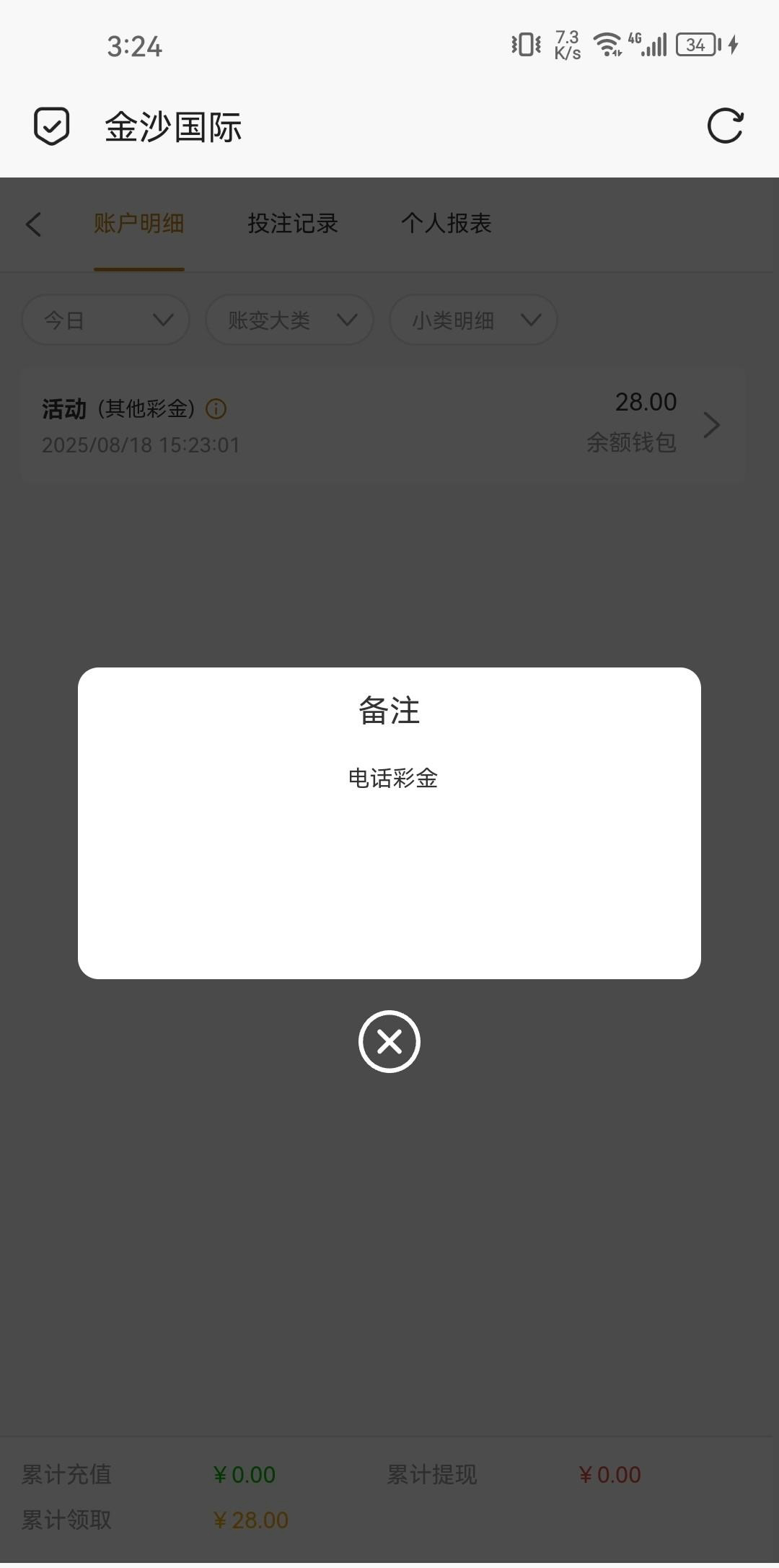Expand the 今日 date dropdown
This screenshot has height=1568, width=779.
click(x=106, y=320)
